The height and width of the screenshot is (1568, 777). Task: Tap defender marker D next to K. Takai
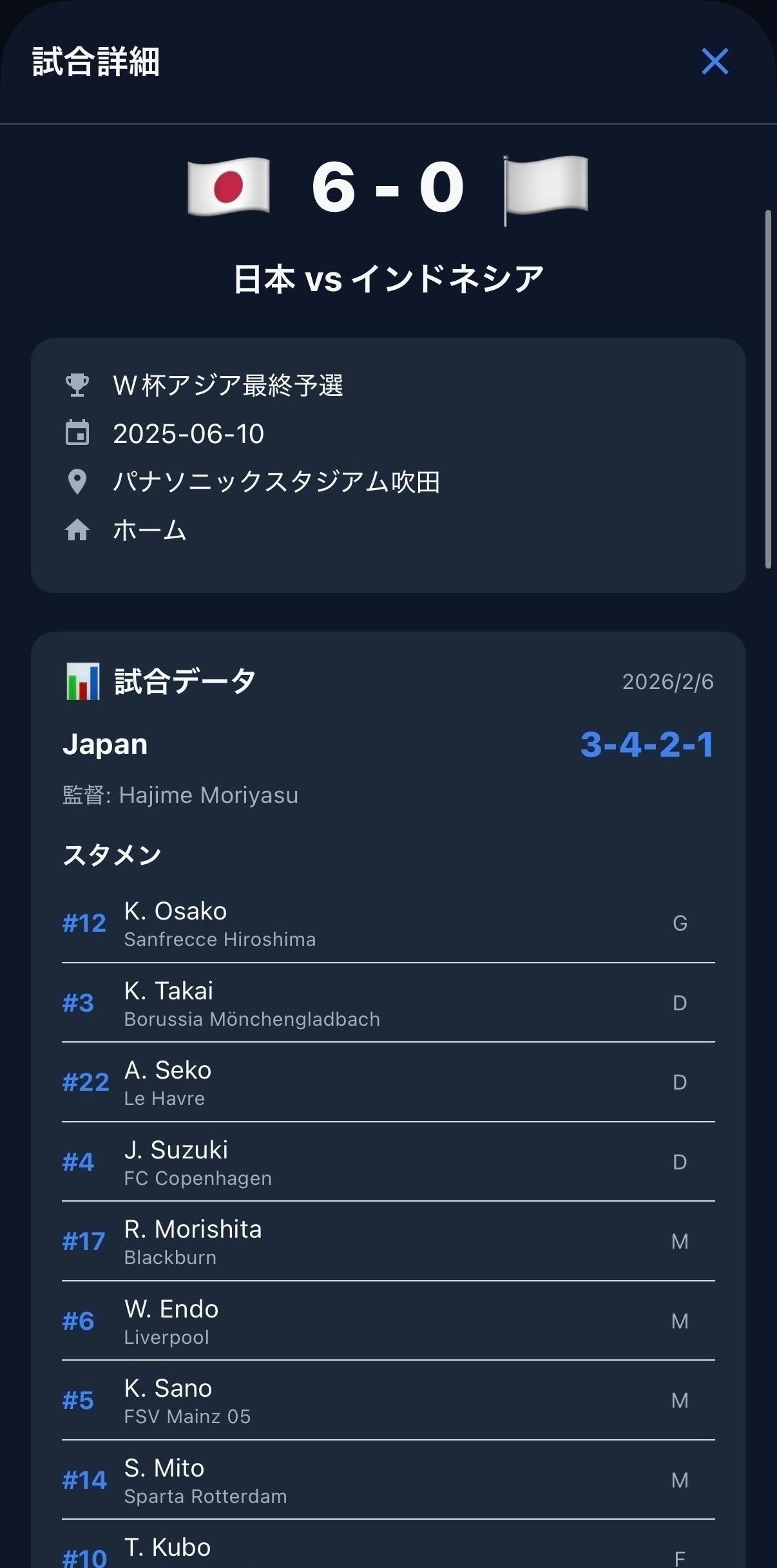point(681,1004)
